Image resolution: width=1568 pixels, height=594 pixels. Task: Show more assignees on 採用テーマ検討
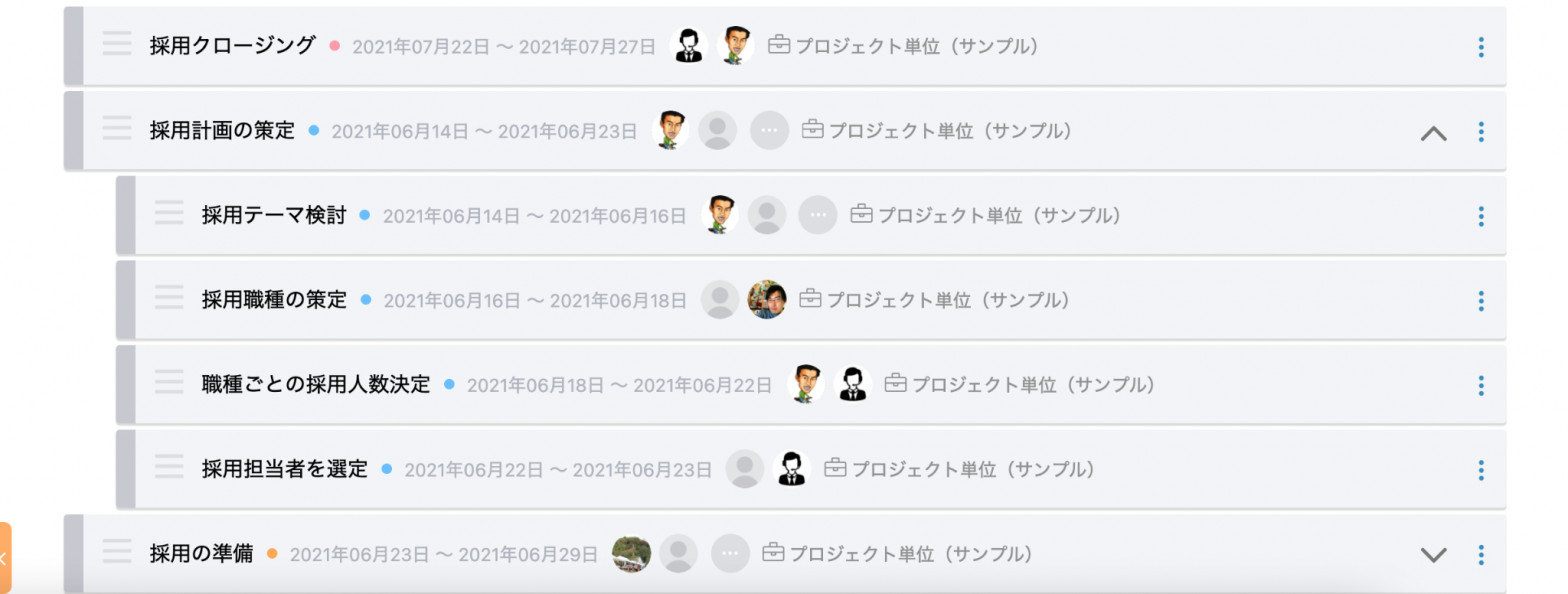[x=817, y=215]
